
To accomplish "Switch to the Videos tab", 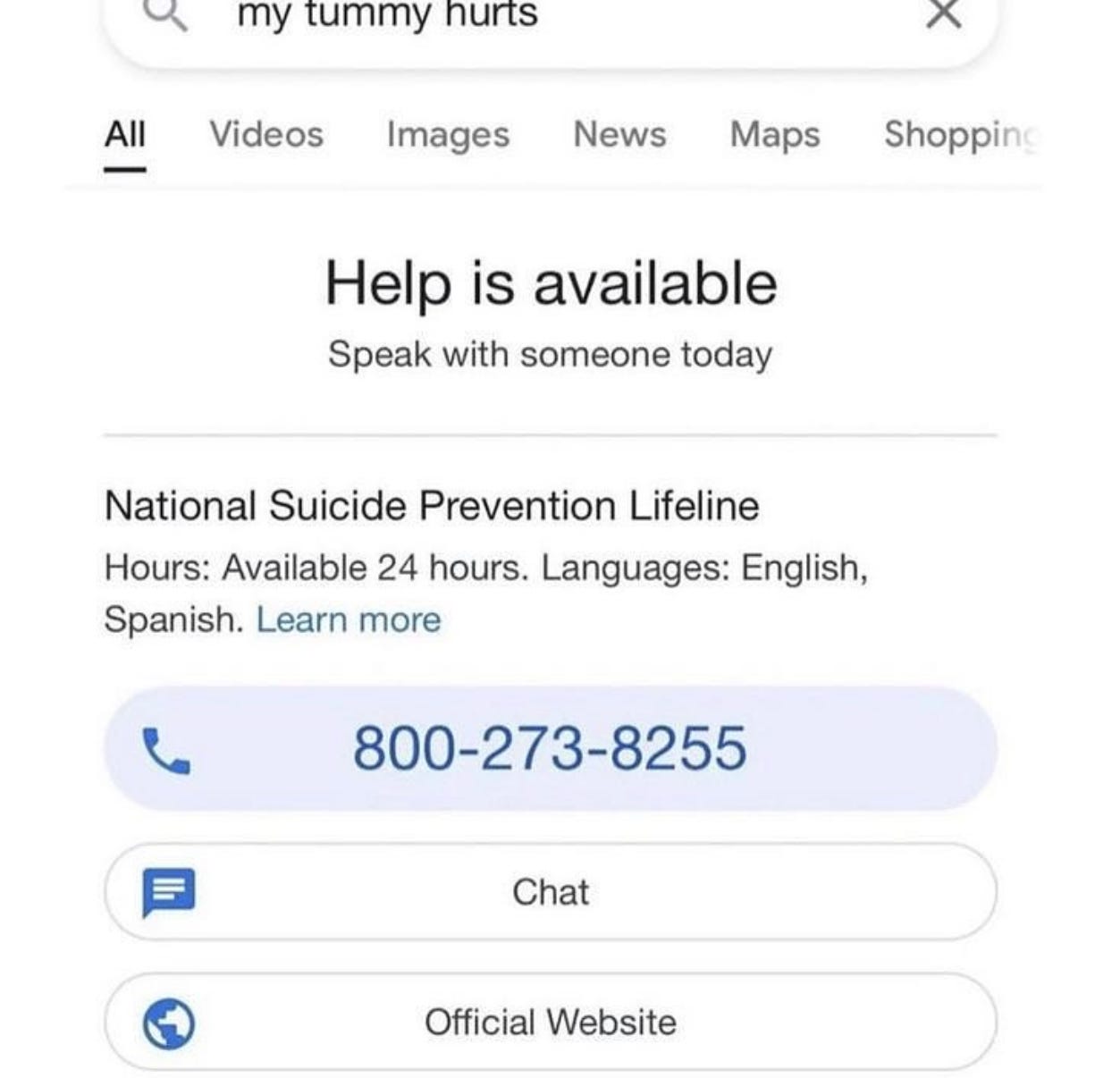I will 266,134.
